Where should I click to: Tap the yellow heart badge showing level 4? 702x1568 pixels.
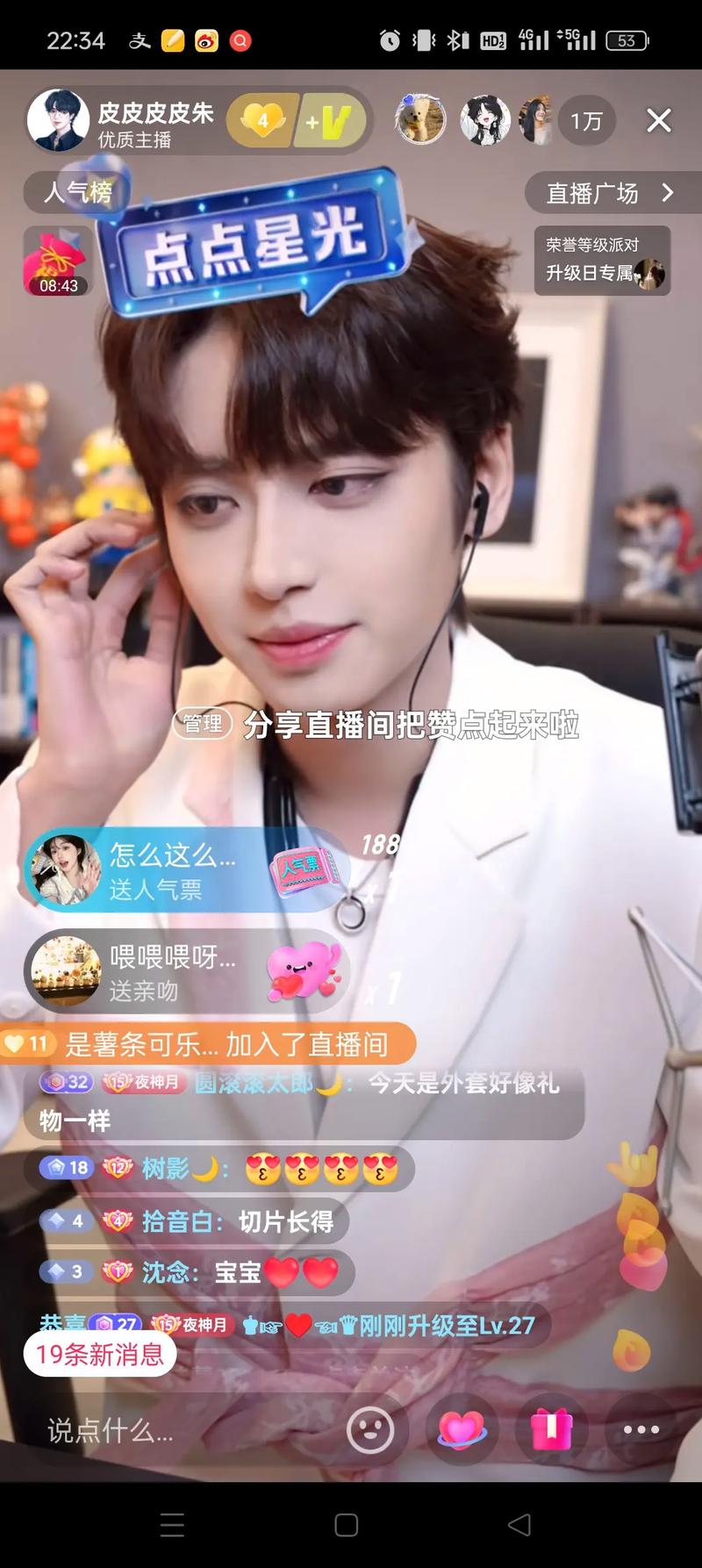coord(259,120)
